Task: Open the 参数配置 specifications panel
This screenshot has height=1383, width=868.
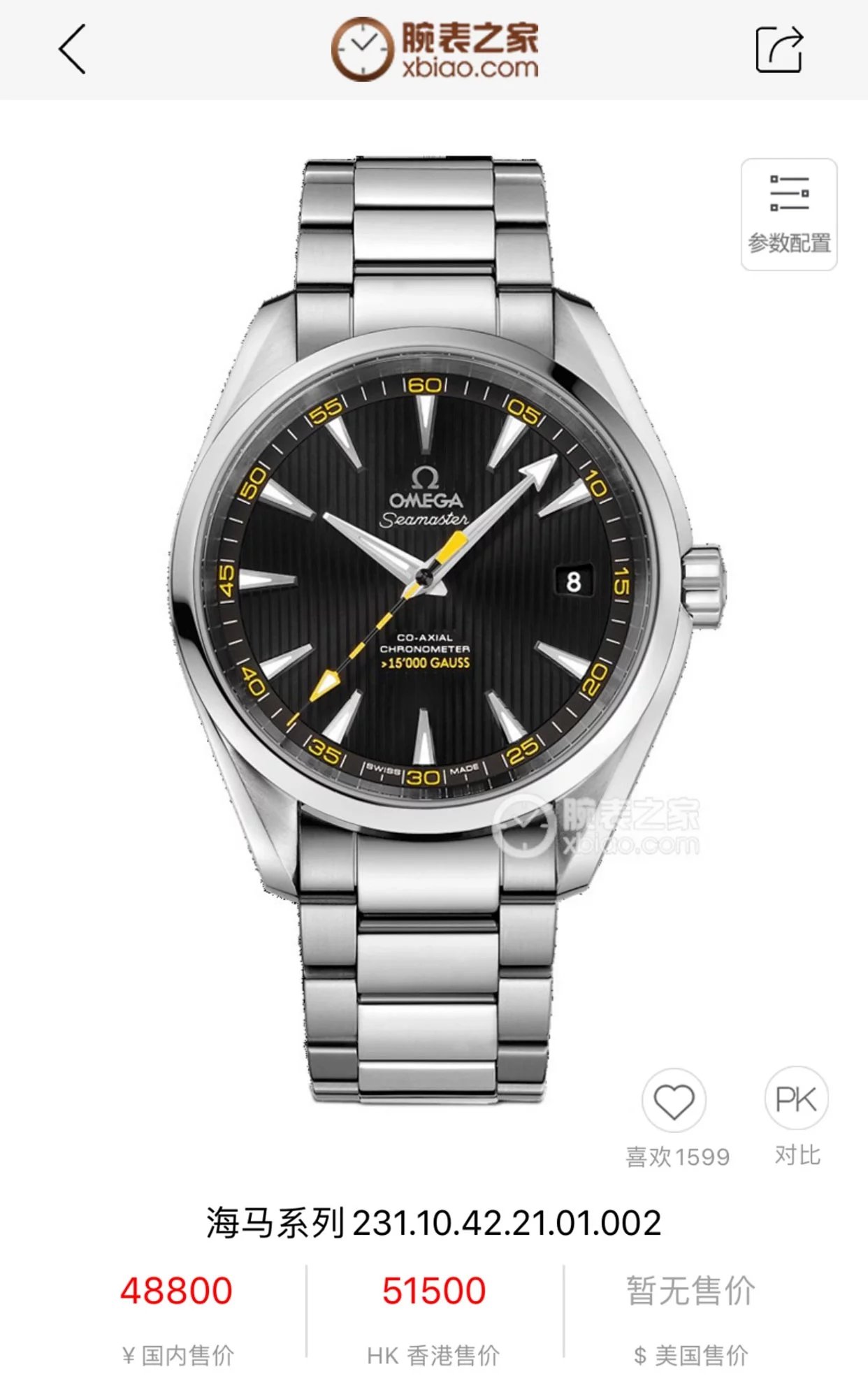Action: [x=789, y=215]
